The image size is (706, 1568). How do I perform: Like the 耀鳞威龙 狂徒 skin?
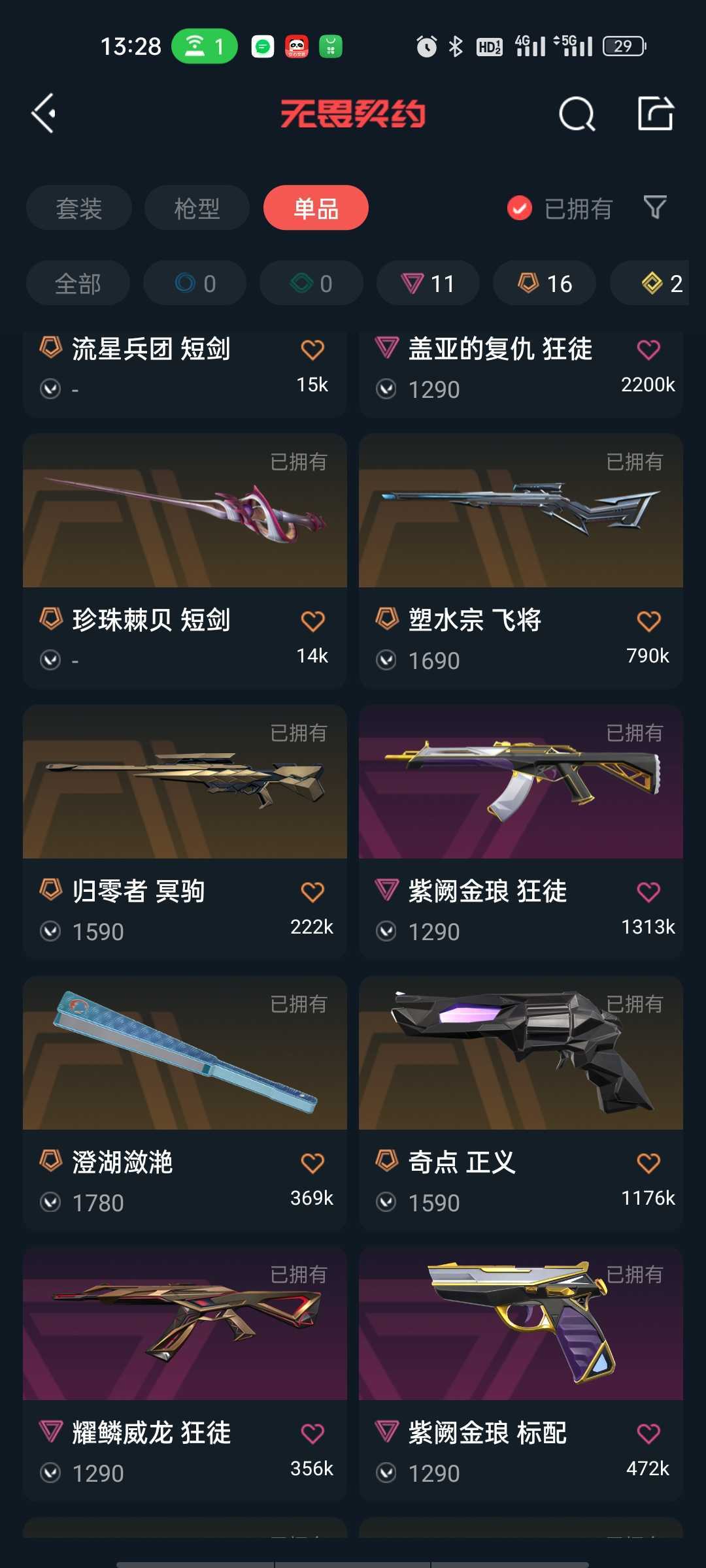(312, 1433)
